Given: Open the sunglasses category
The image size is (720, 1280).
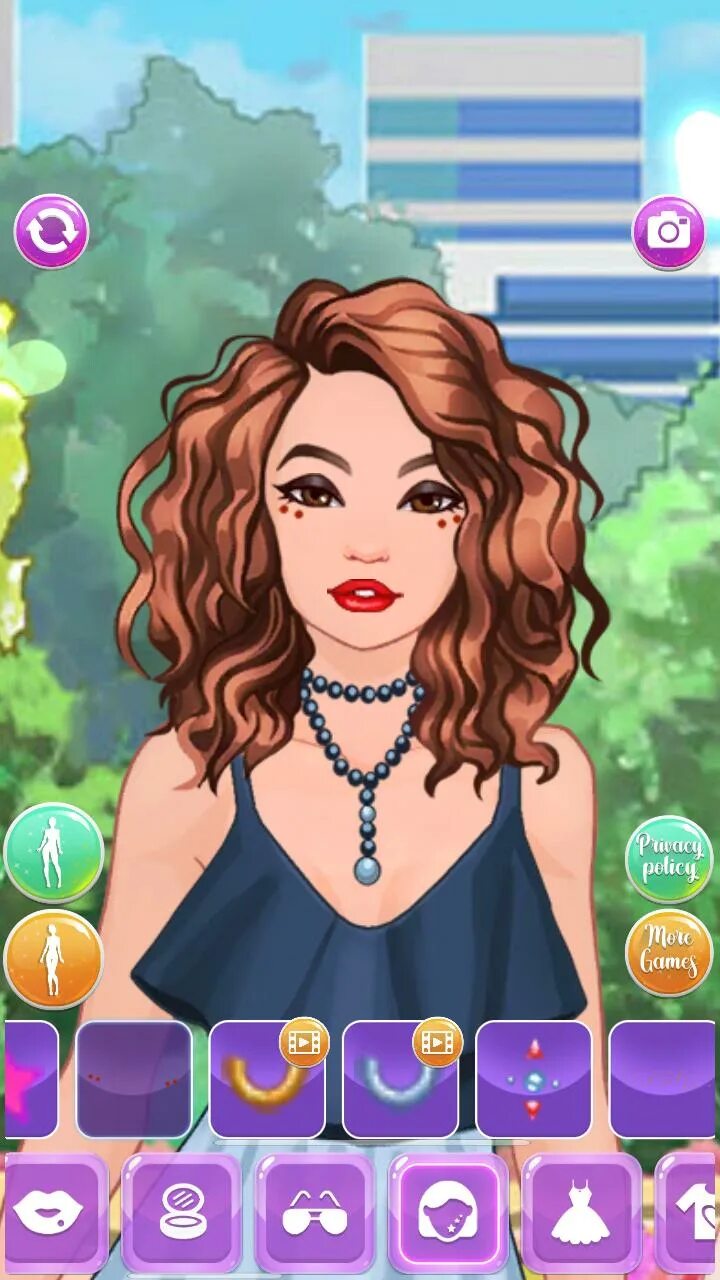Looking at the screenshot, I should coord(314,1213).
